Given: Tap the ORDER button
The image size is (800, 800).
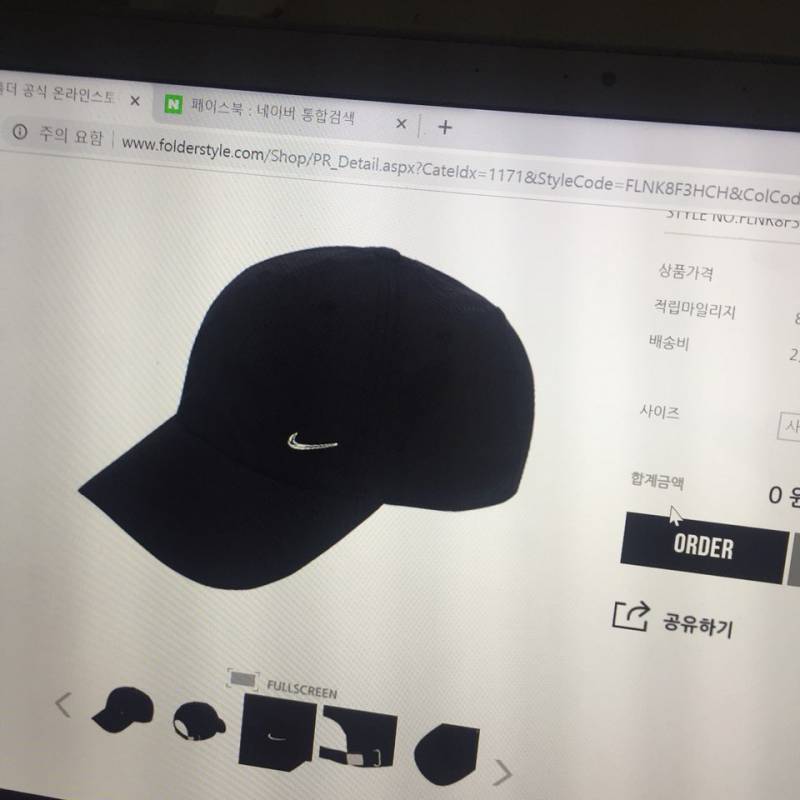Looking at the screenshot, I should point(703,547).
